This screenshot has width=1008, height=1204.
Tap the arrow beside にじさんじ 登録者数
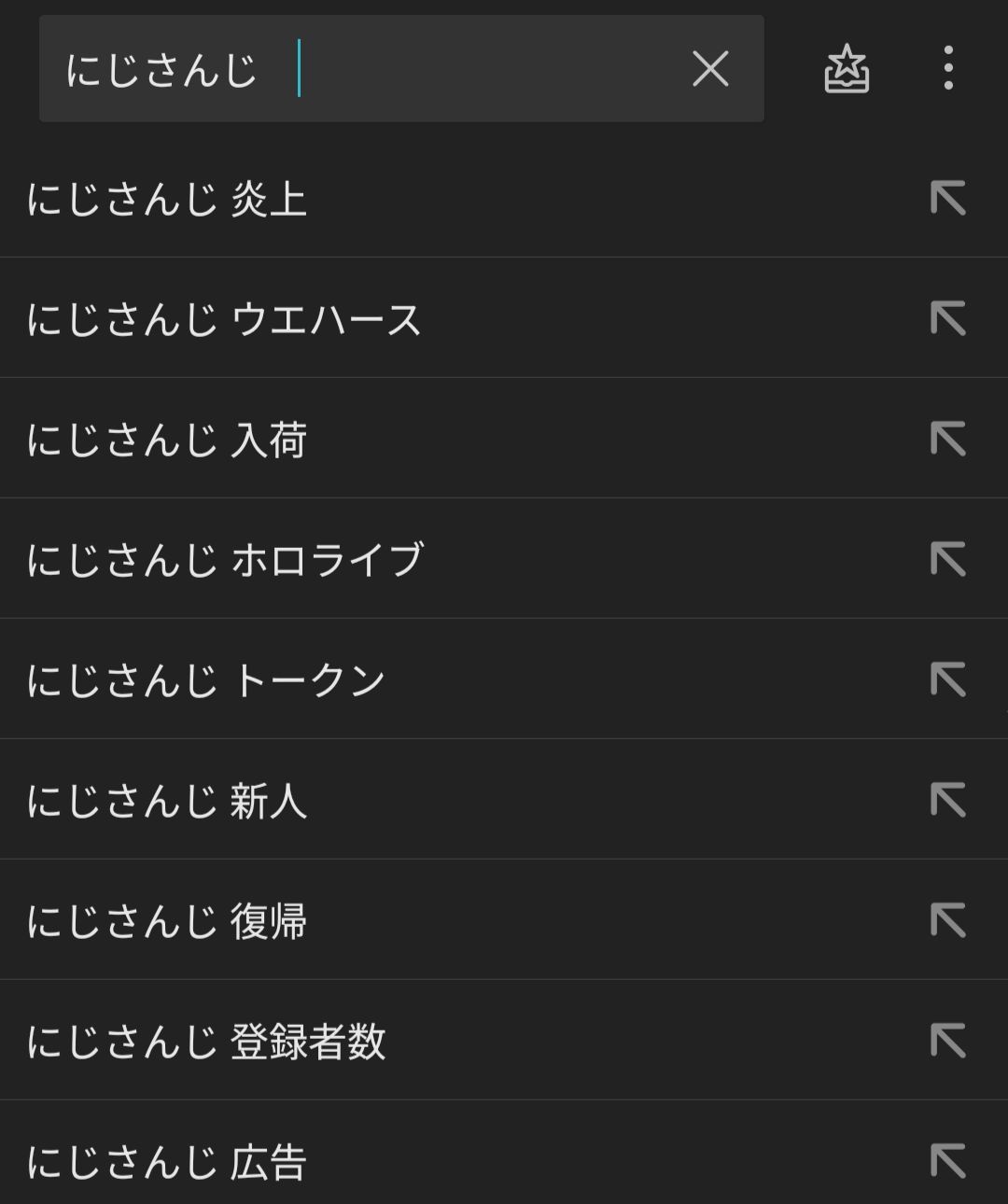(x=947, y=1042)
